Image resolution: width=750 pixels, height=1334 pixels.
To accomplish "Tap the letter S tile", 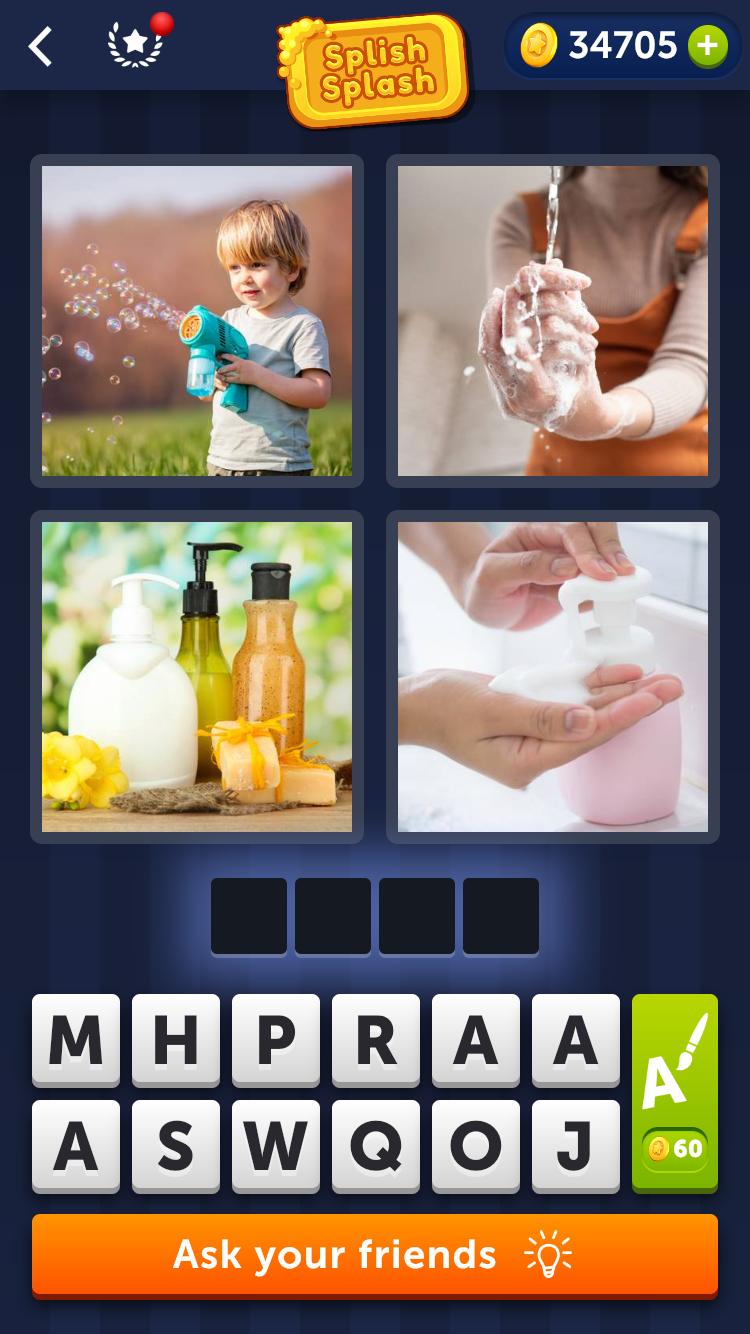I will [176, 1146].
